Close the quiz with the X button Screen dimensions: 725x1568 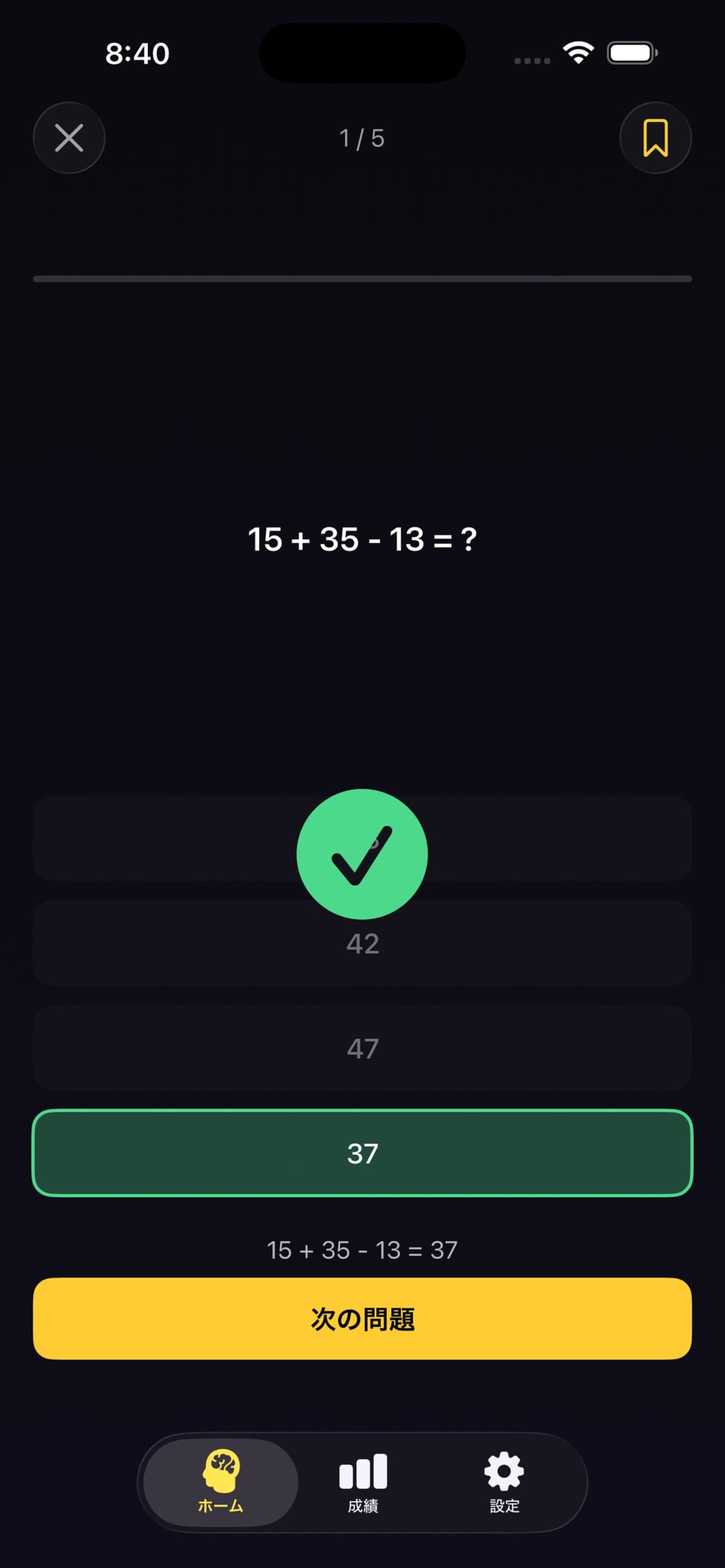(69, 138)
